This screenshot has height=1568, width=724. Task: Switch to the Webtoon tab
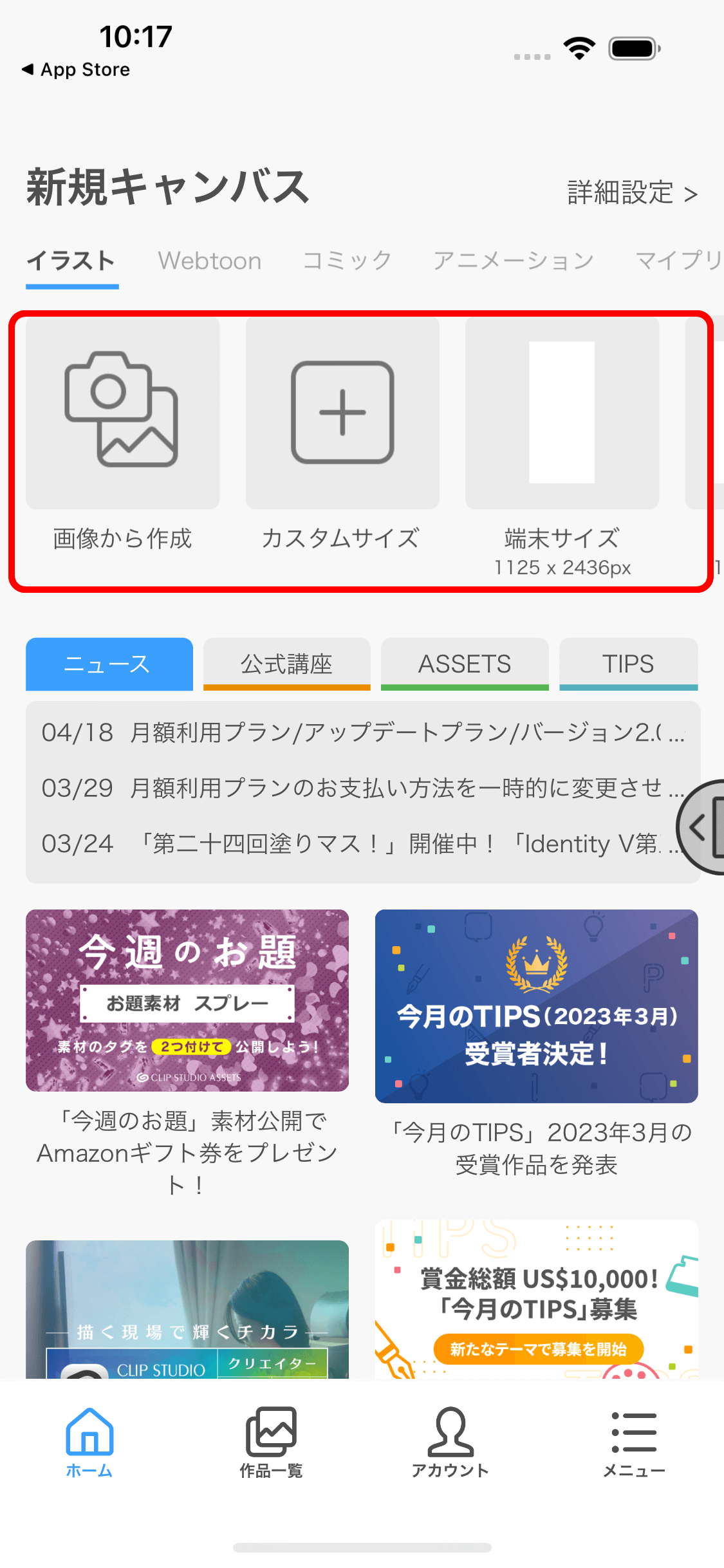210,261
